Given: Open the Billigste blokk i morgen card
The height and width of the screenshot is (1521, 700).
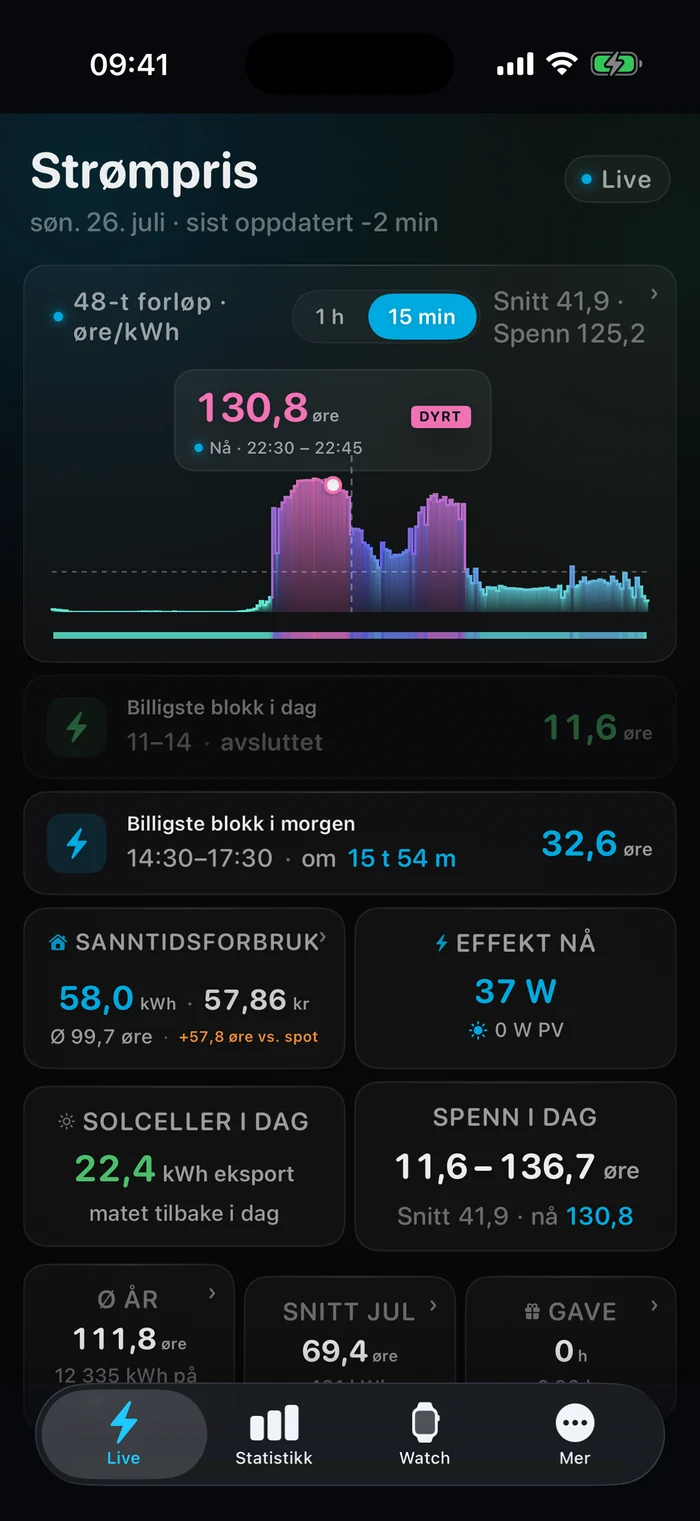Looking at the screenshot, I should tap(350, 843).
